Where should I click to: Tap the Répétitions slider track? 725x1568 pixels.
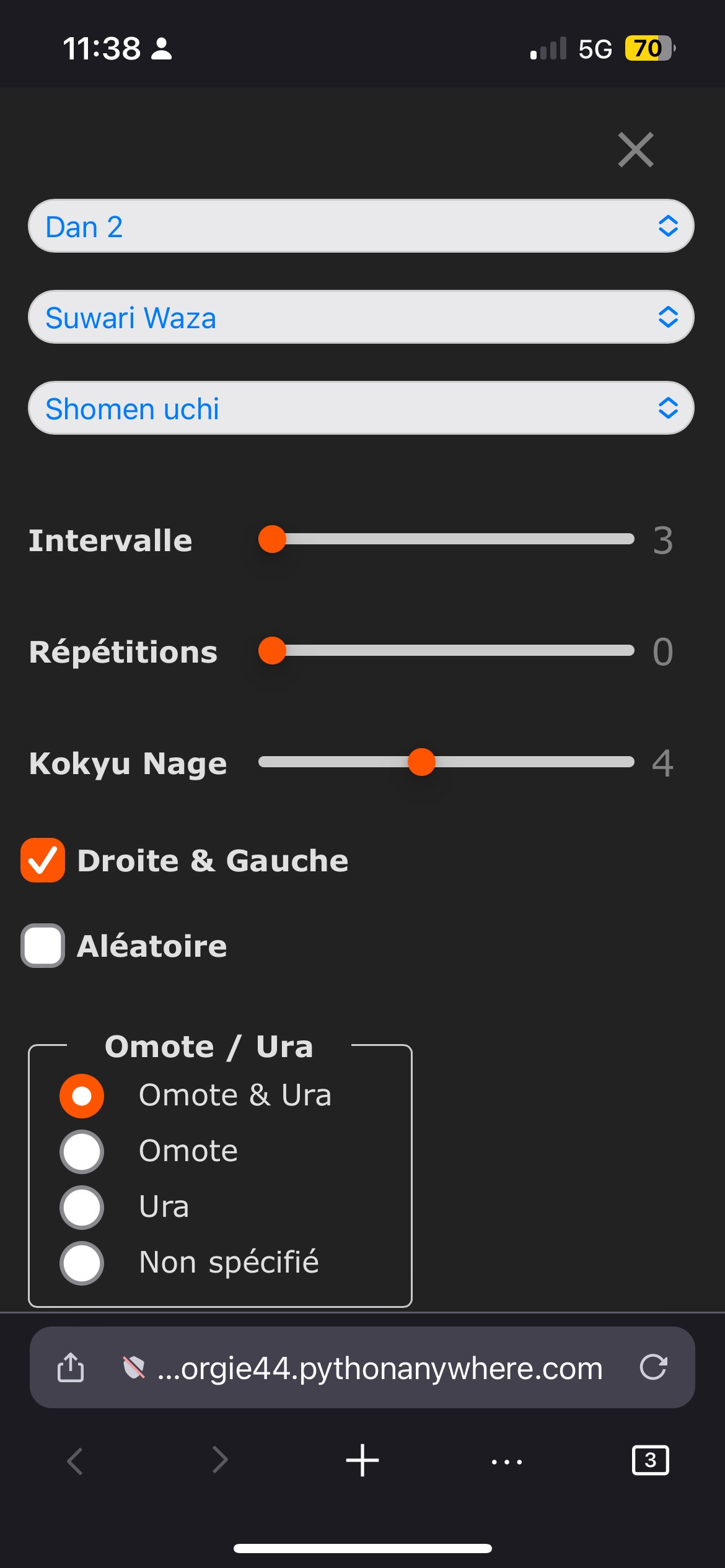coord(446,651)
